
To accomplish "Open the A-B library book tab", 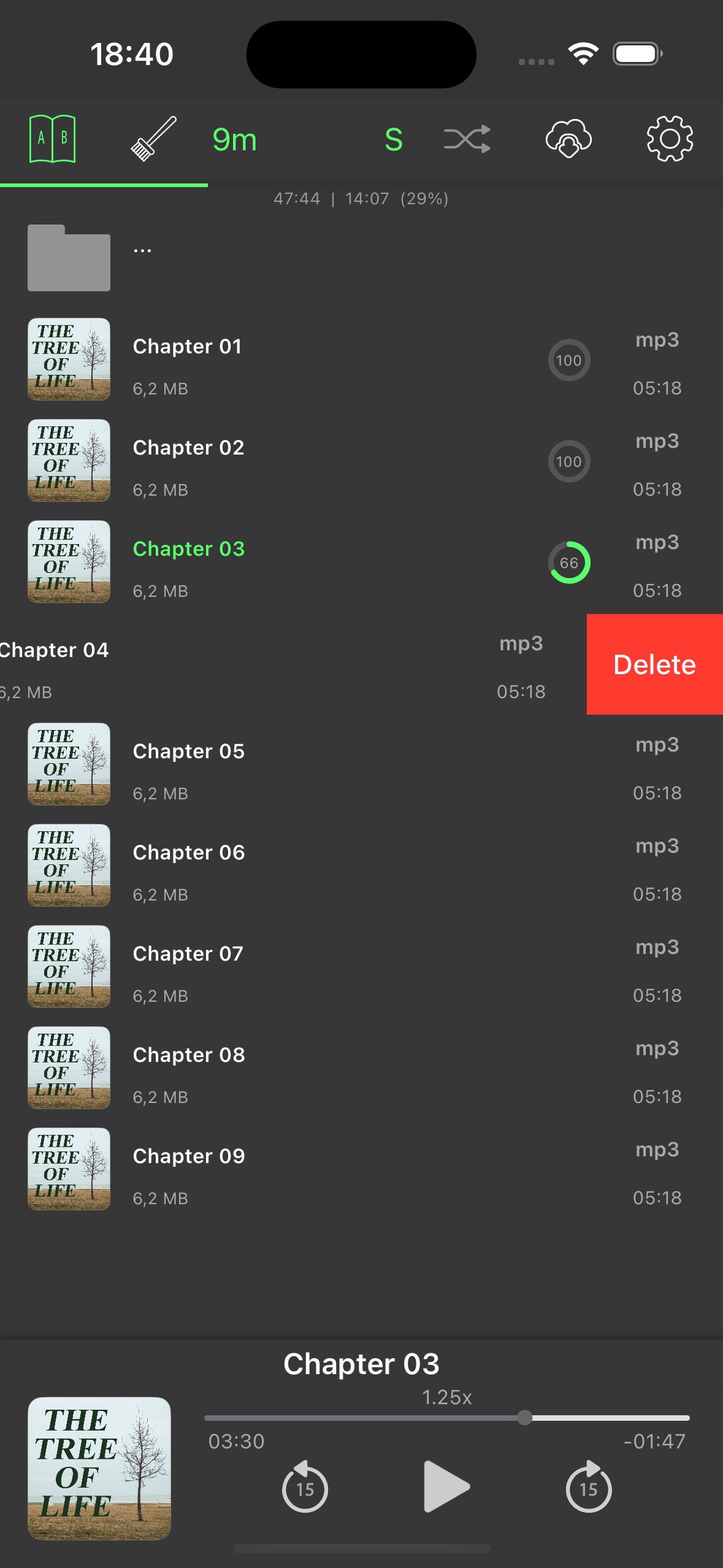I will point(53,139).
